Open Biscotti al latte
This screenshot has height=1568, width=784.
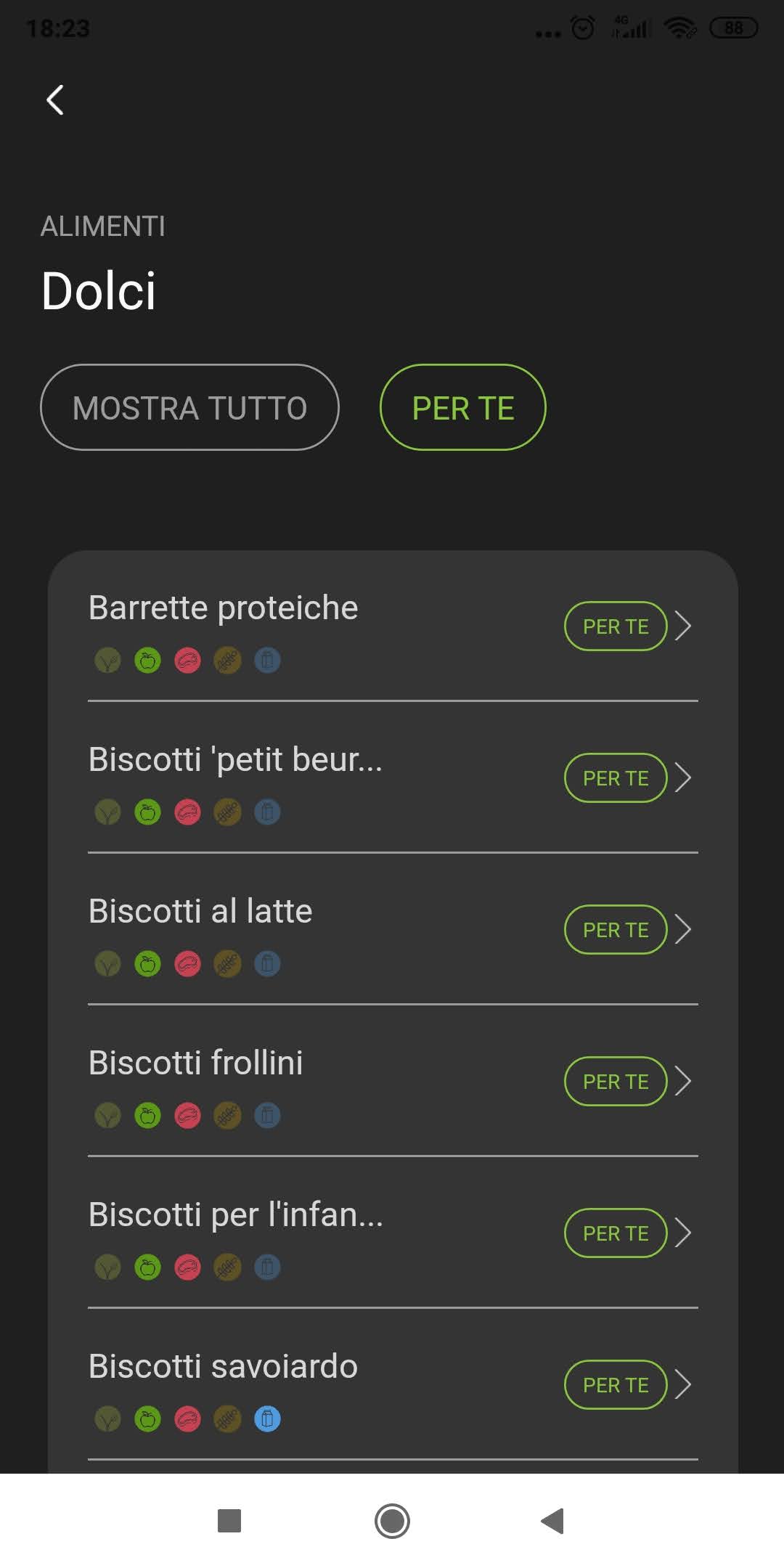pos(393,930)
